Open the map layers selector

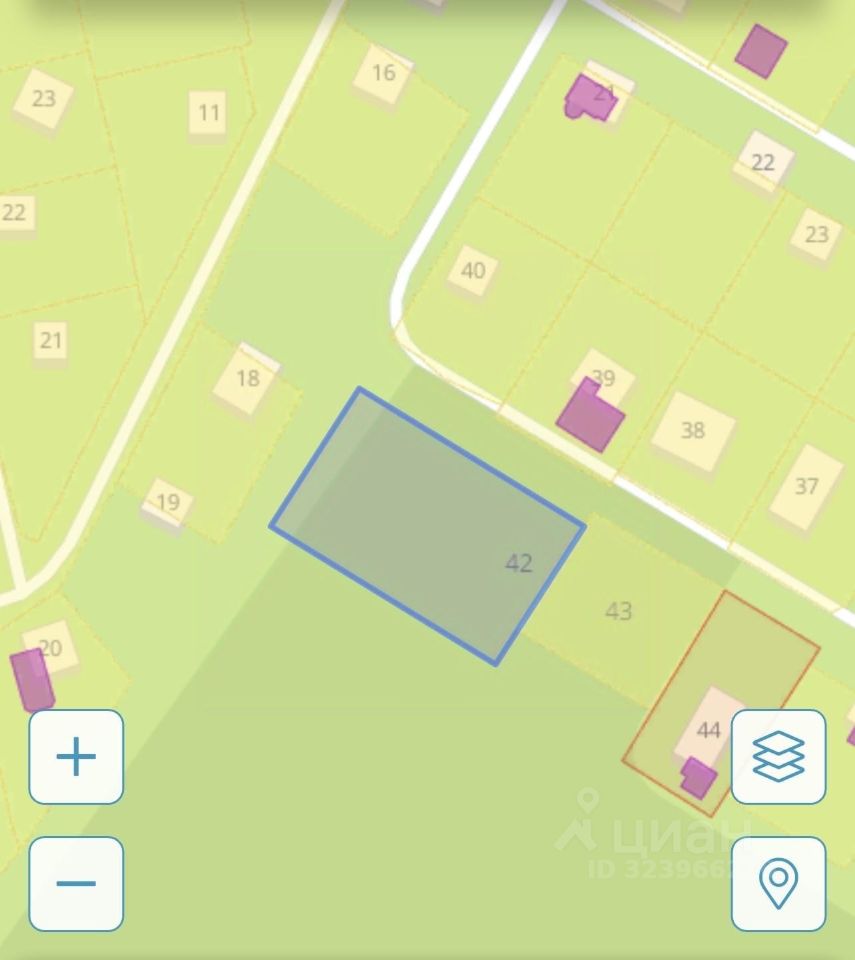tap(778, 757)
